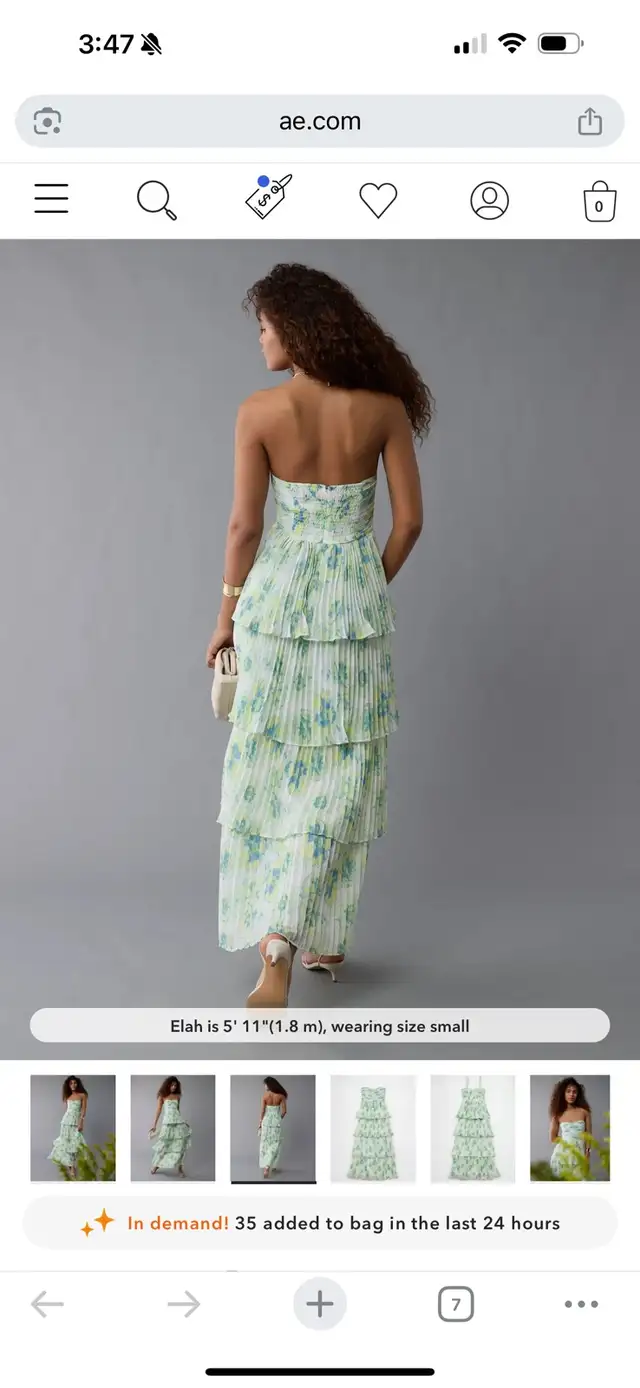Select the fifth thumbnail with strap dress

(x=473, y=1128)
